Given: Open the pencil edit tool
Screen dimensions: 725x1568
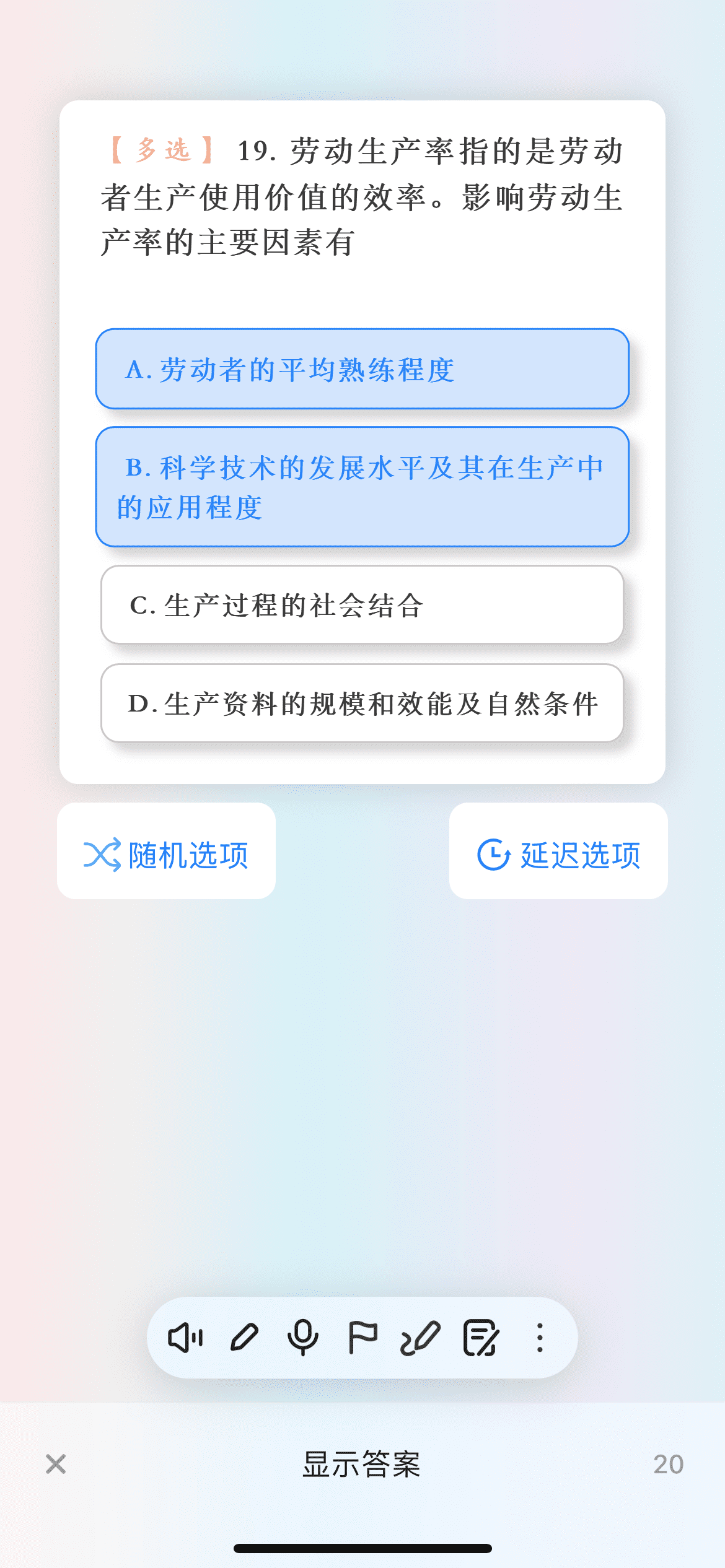Looking at the screenshot, I should (x=244, y=1338).
